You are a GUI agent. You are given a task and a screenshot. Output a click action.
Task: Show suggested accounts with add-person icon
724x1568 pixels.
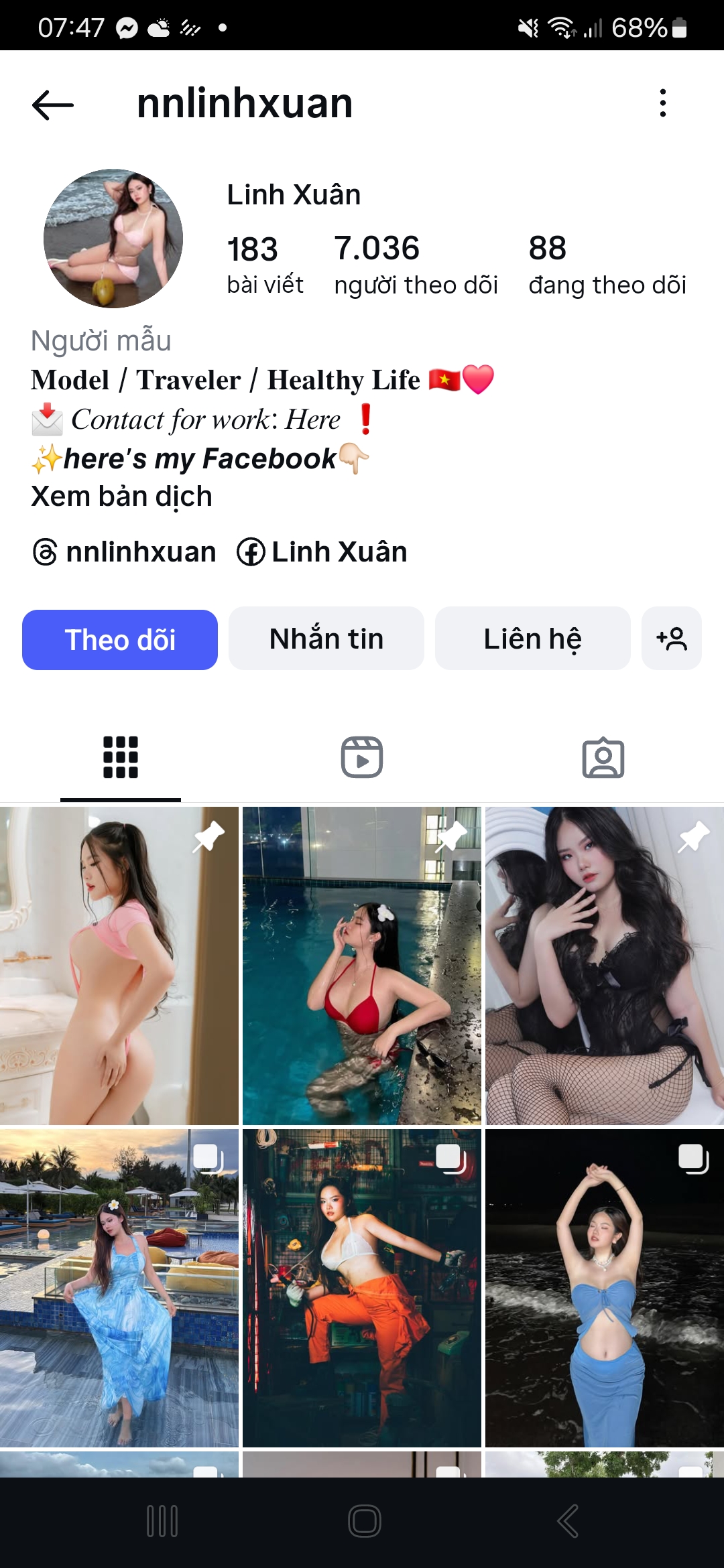(671, 639)
